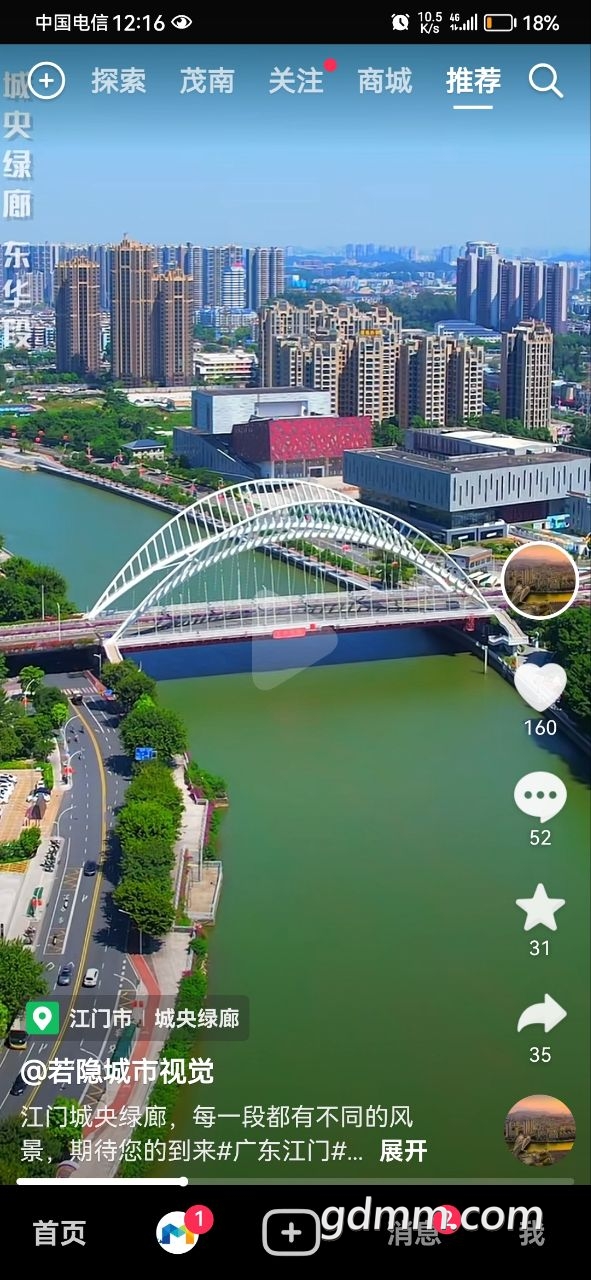591x1280 pixels.
Task: Create a new post with bottom plus button
Action: [x=291, y=1233]
